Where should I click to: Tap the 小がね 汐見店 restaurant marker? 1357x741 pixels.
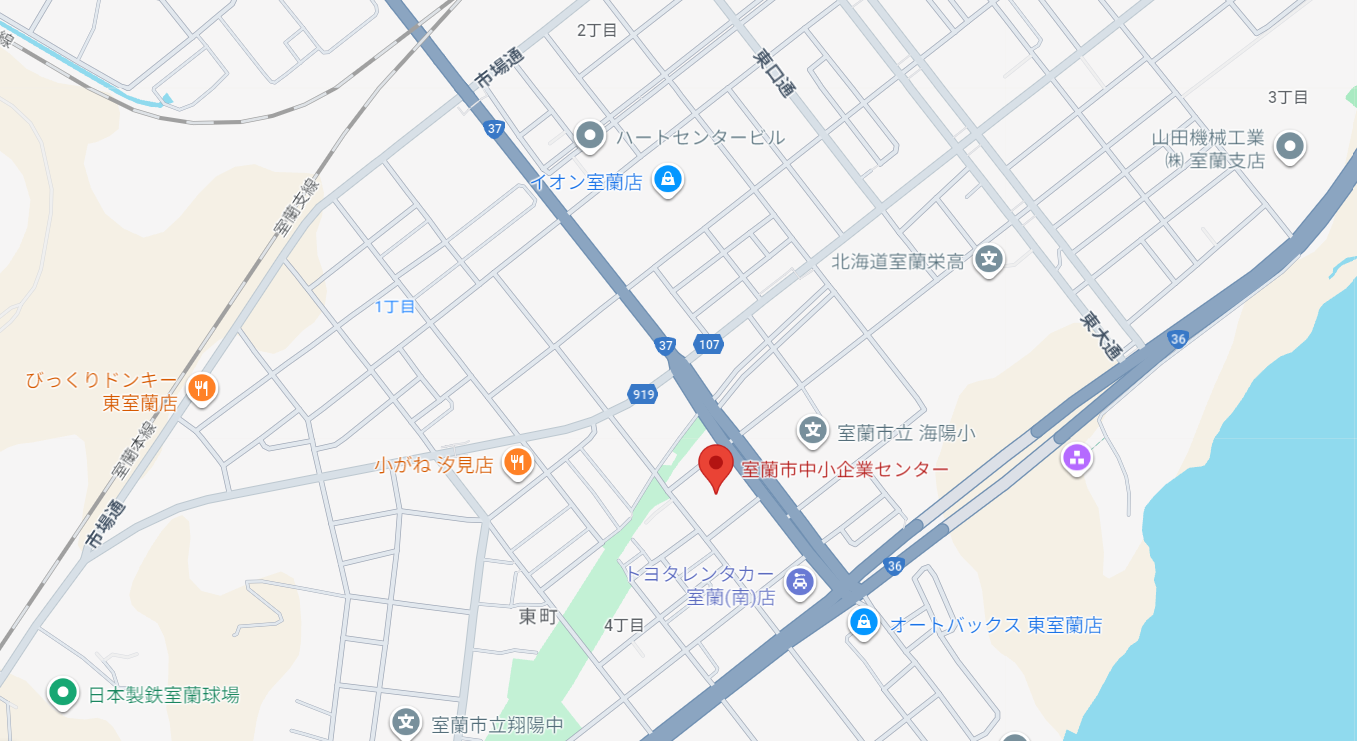tap(517, 462)
